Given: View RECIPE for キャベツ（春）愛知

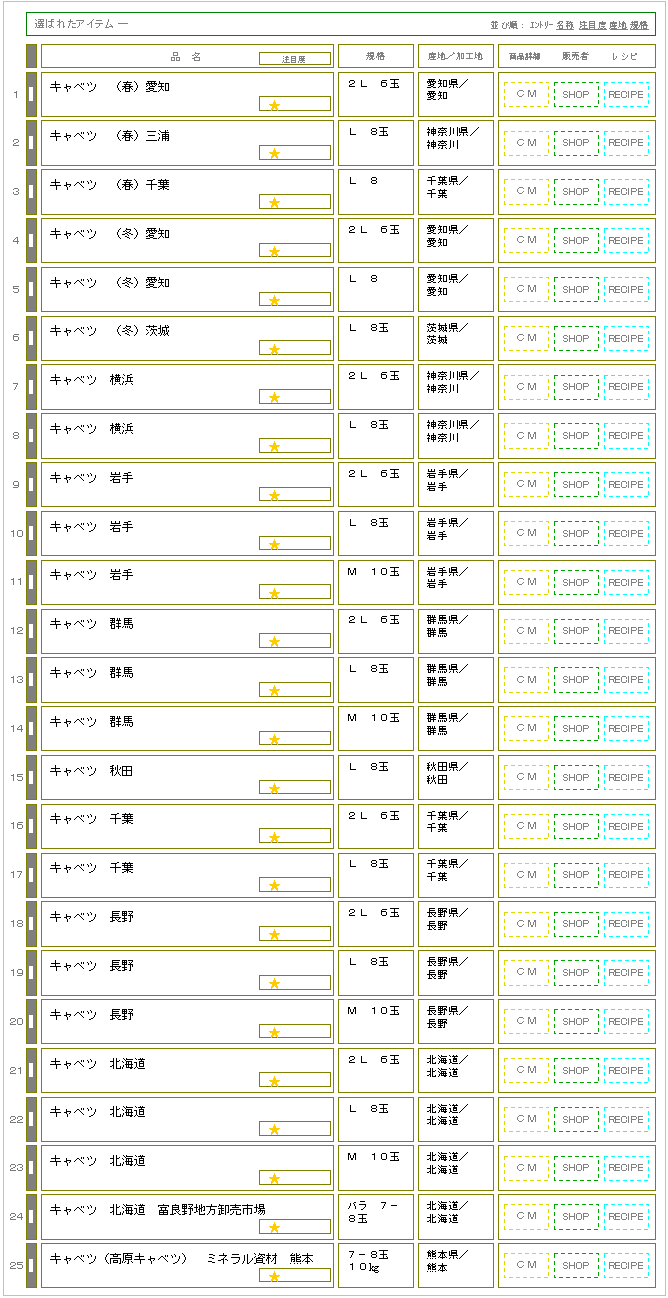Looking at the screenshot, I should click(626, 94).
